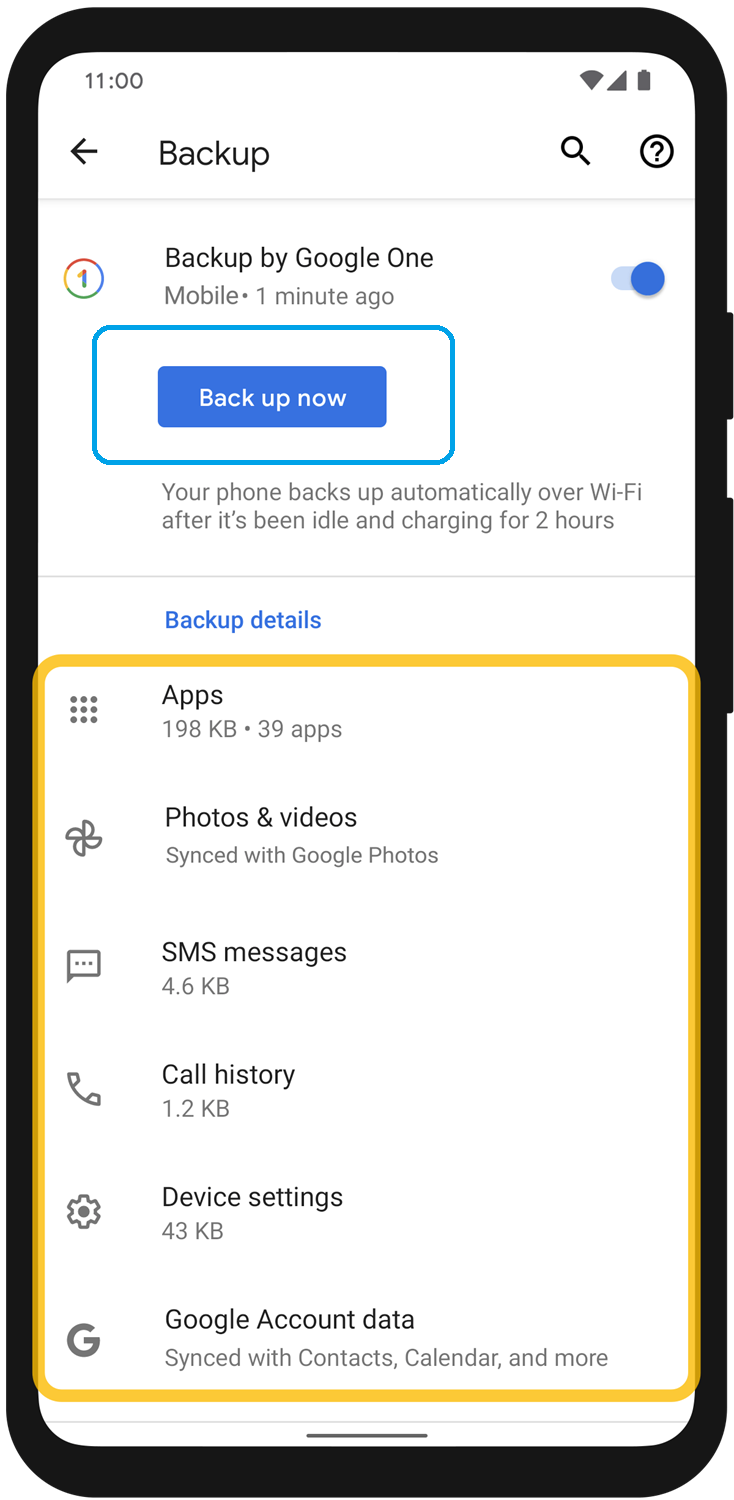View SMS messages backup
This screenshot has height=1500, width=734.
pos(366,967)
